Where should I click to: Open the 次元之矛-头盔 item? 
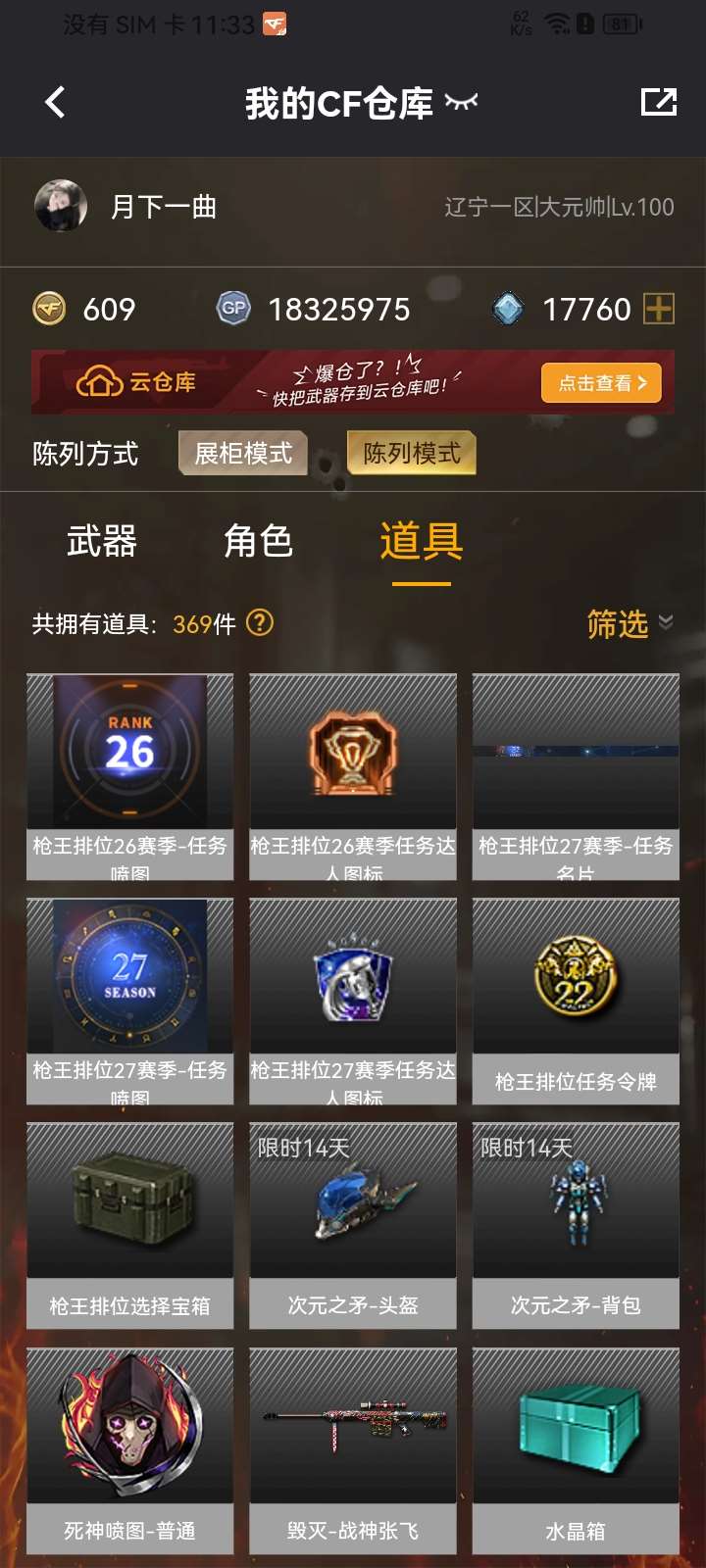point(353,1225)
